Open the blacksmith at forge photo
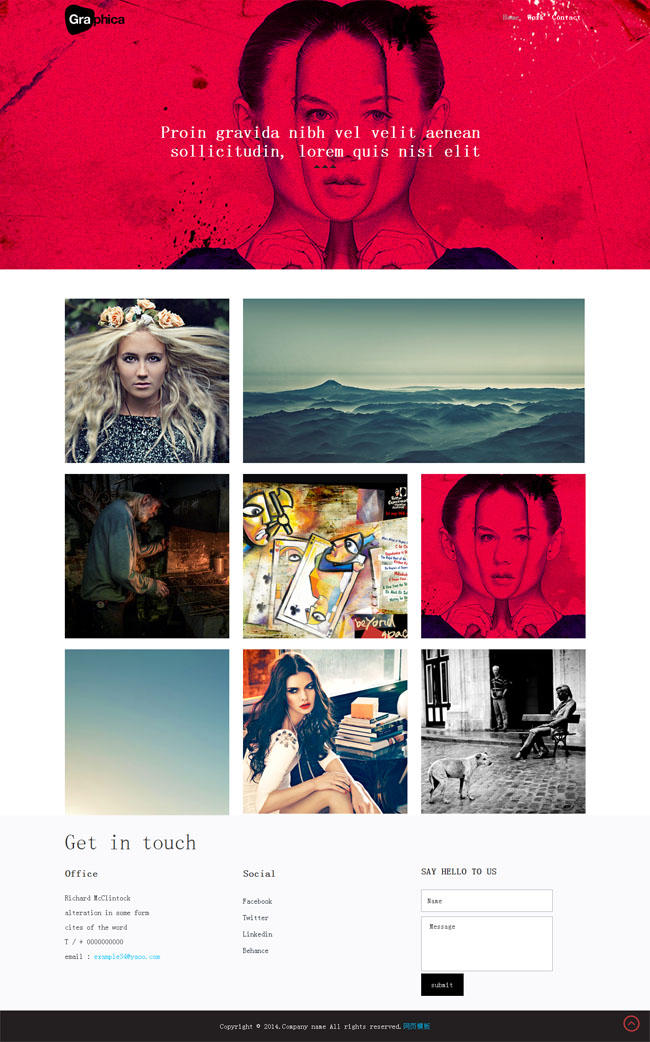 147,556
